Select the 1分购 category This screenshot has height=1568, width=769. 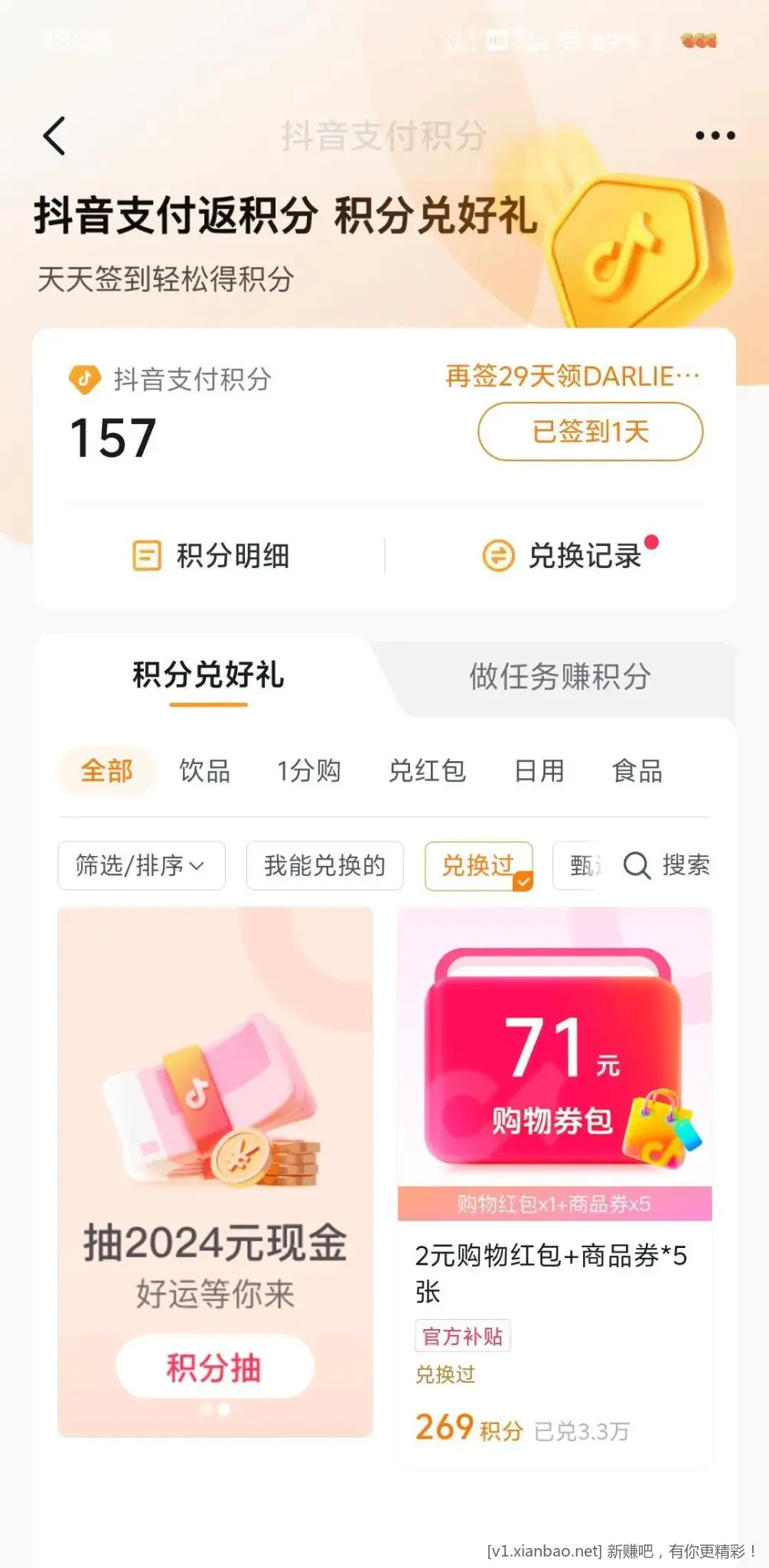308,771
